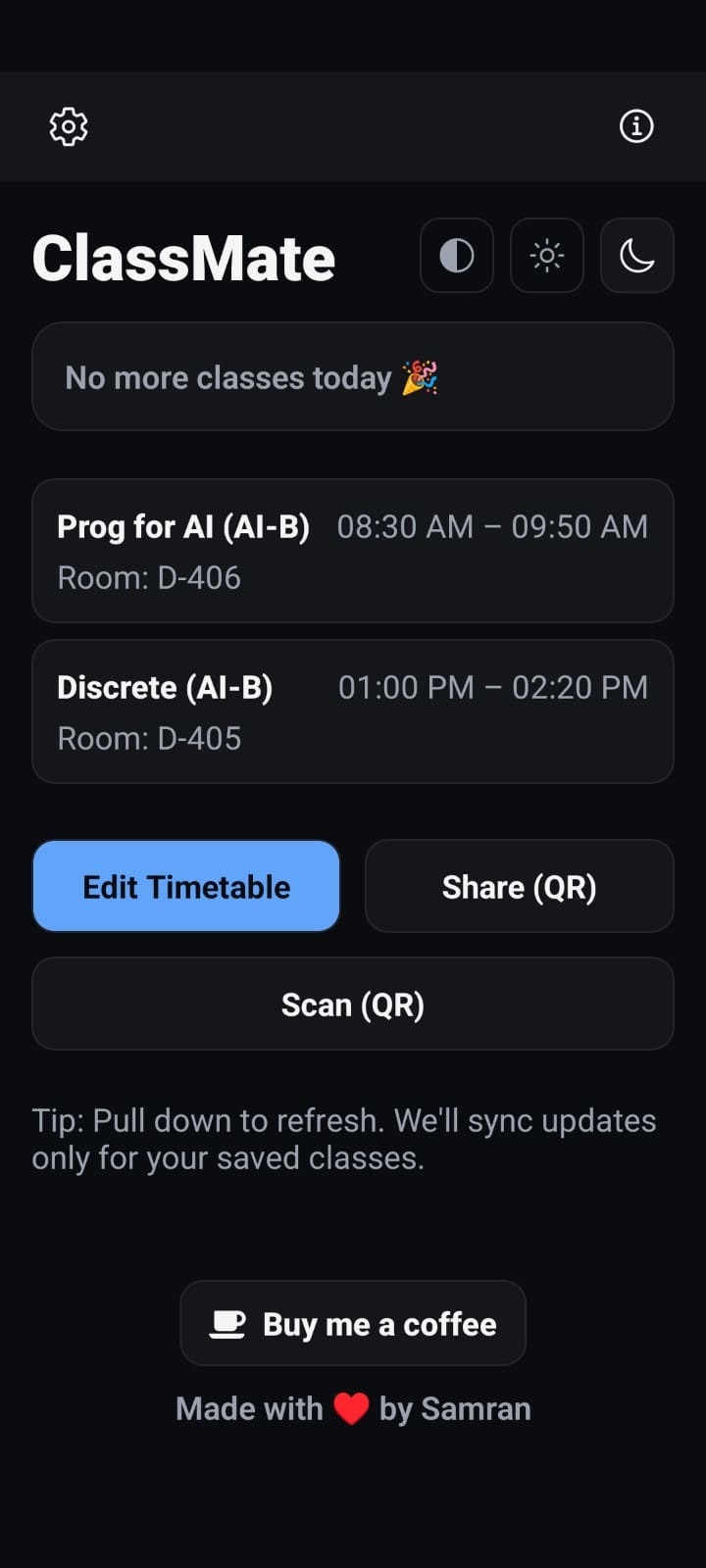Viewport: 706px width, 1568px height.
Task: Tap Buy me a coffee
Action: click(353, 1323)
